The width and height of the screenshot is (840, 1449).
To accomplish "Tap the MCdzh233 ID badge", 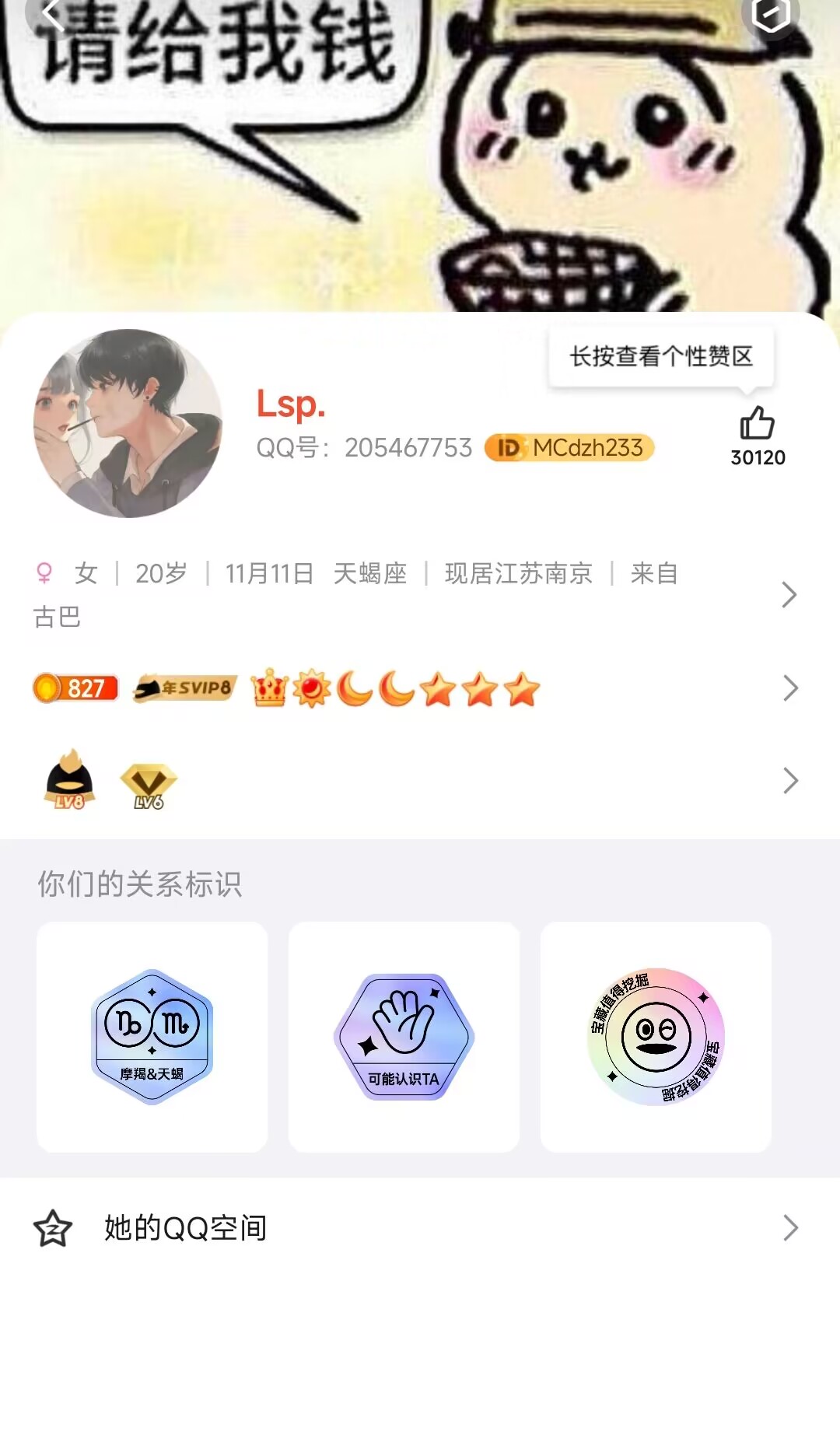I will coord(569,448).
